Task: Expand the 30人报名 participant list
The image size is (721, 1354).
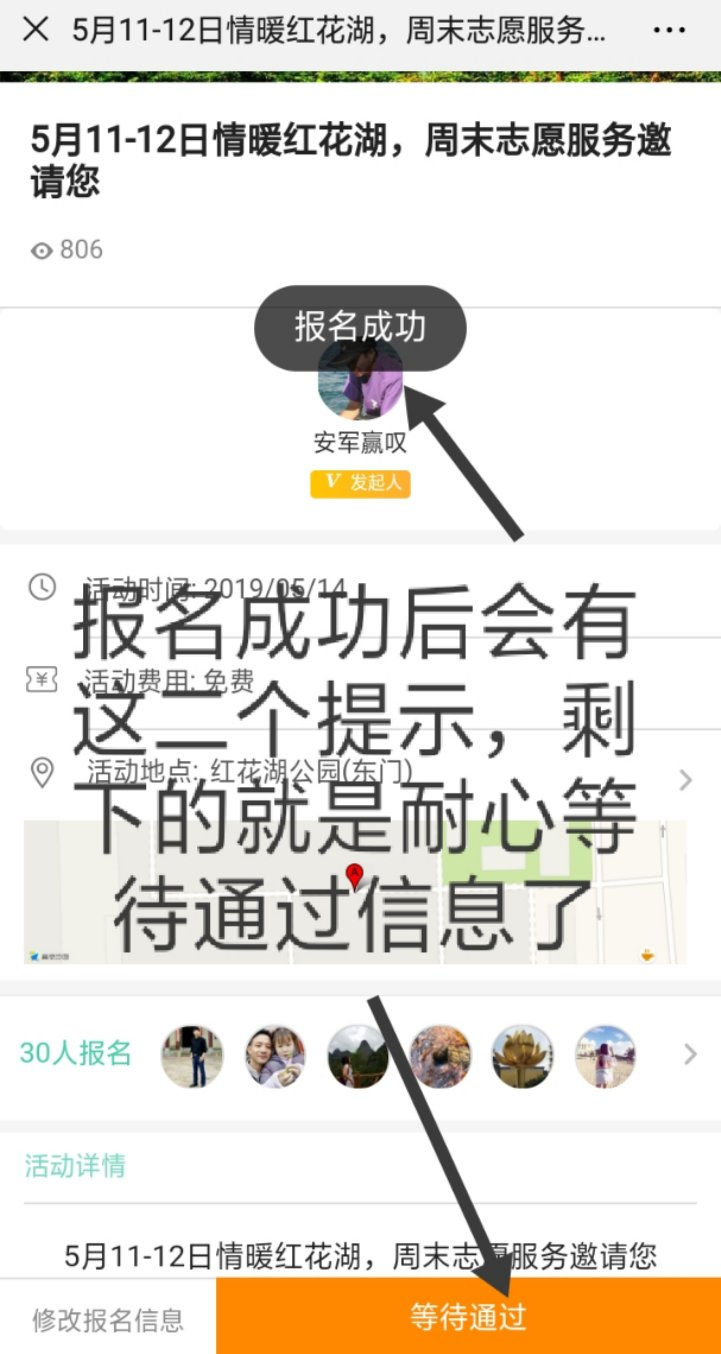Action: tap(689, 1054)
